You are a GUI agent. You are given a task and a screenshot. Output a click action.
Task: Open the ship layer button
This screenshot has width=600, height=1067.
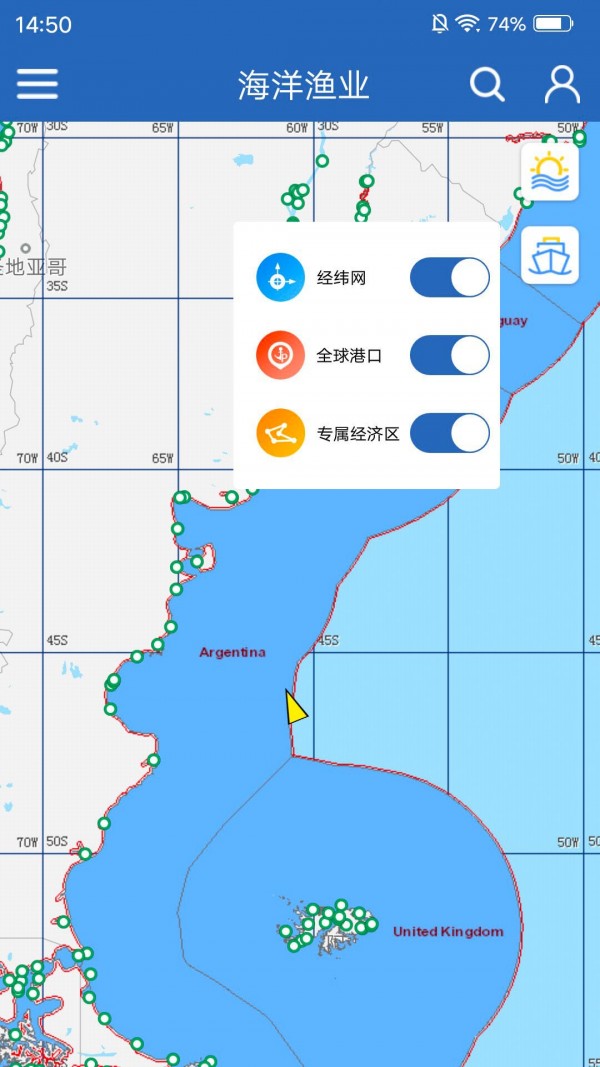[550, 256]
